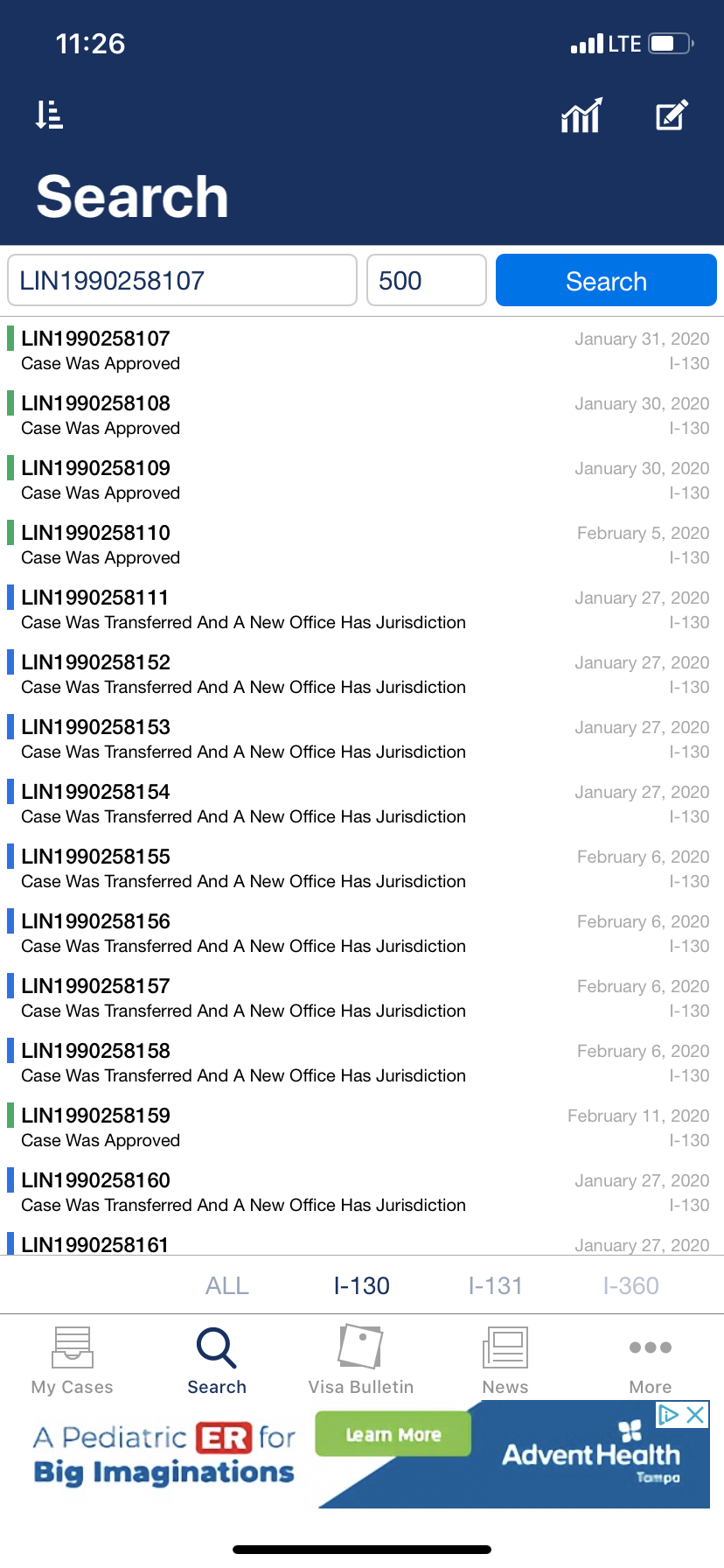Tap the edit compose icon
The height and width of the screenshot is (1568, 724).
click(x=672, y=115)
